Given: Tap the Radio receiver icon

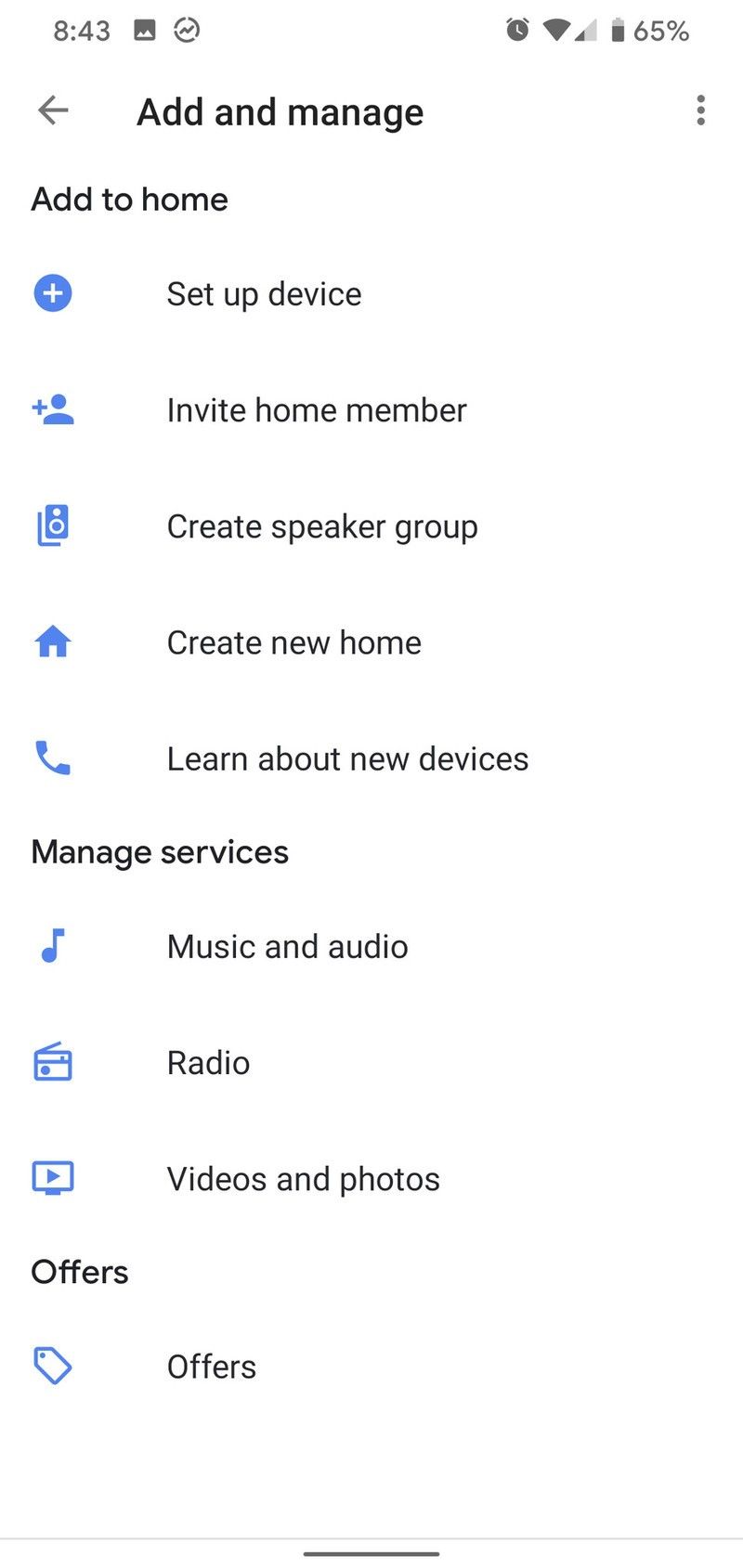Looking at the screenshot, I should click(x=53, y=1062).
